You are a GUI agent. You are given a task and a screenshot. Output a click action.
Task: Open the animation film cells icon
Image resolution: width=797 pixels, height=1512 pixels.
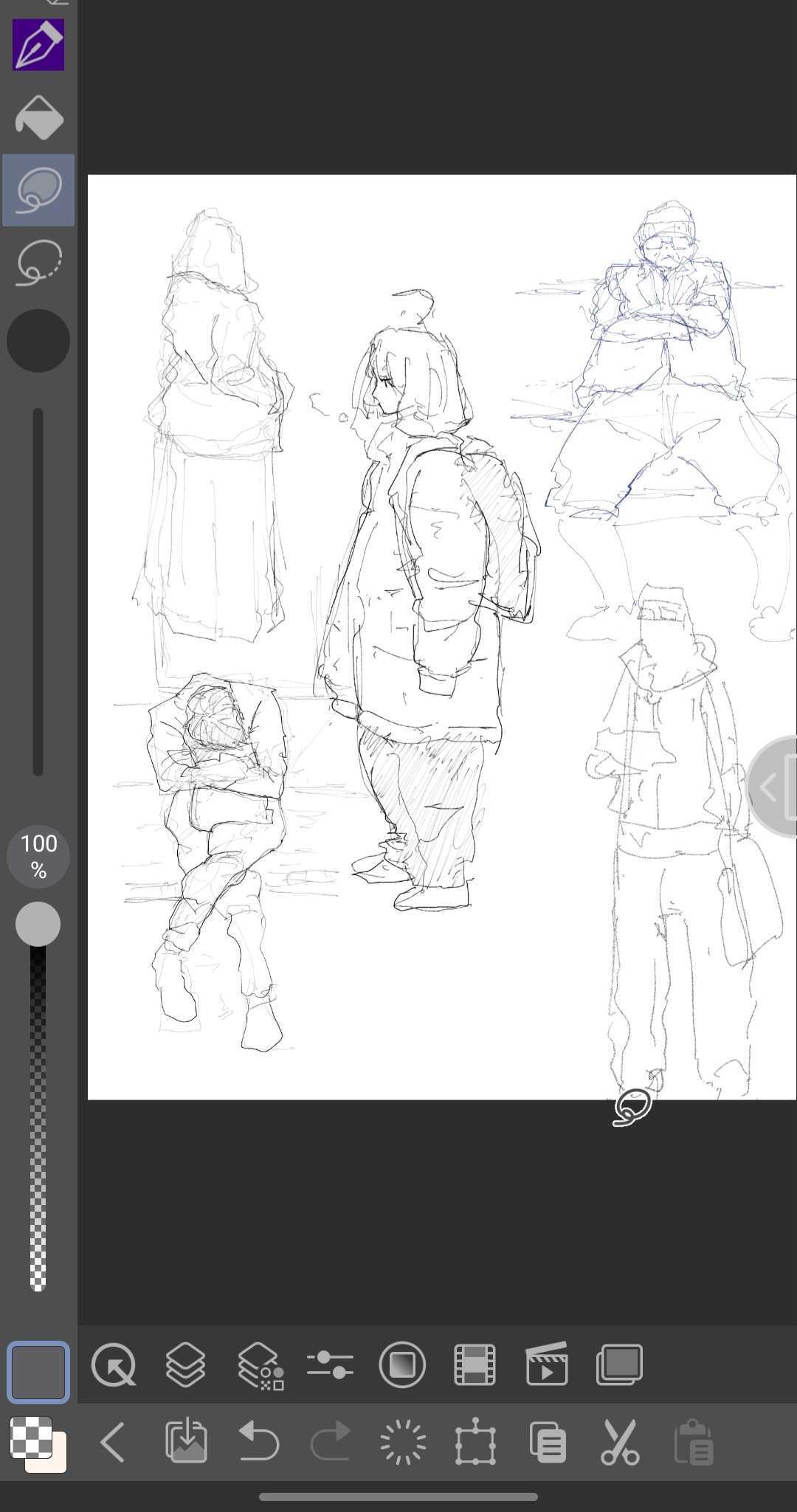[x=475, y=1365]
